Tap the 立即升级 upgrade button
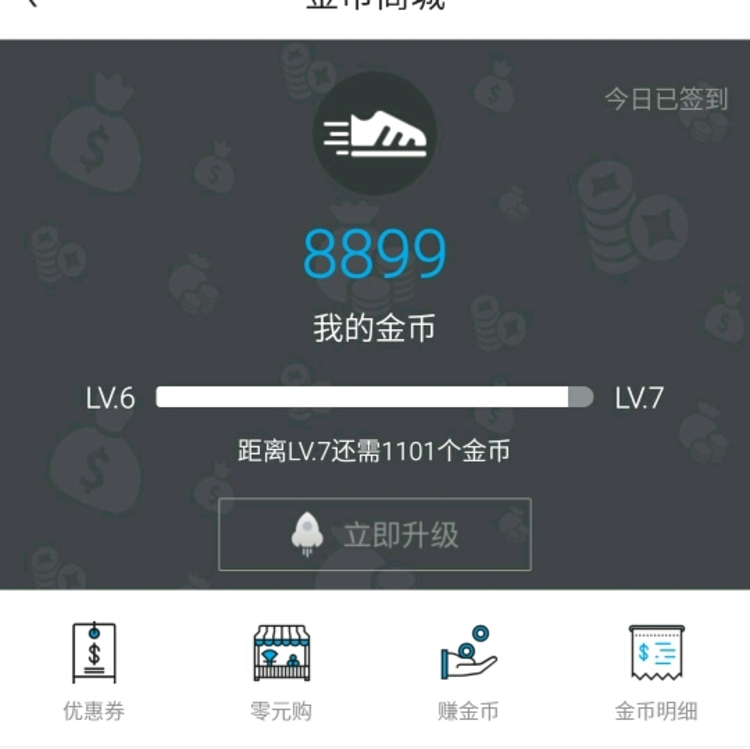This screenshot has width=750, height=749. coord(375,534)
